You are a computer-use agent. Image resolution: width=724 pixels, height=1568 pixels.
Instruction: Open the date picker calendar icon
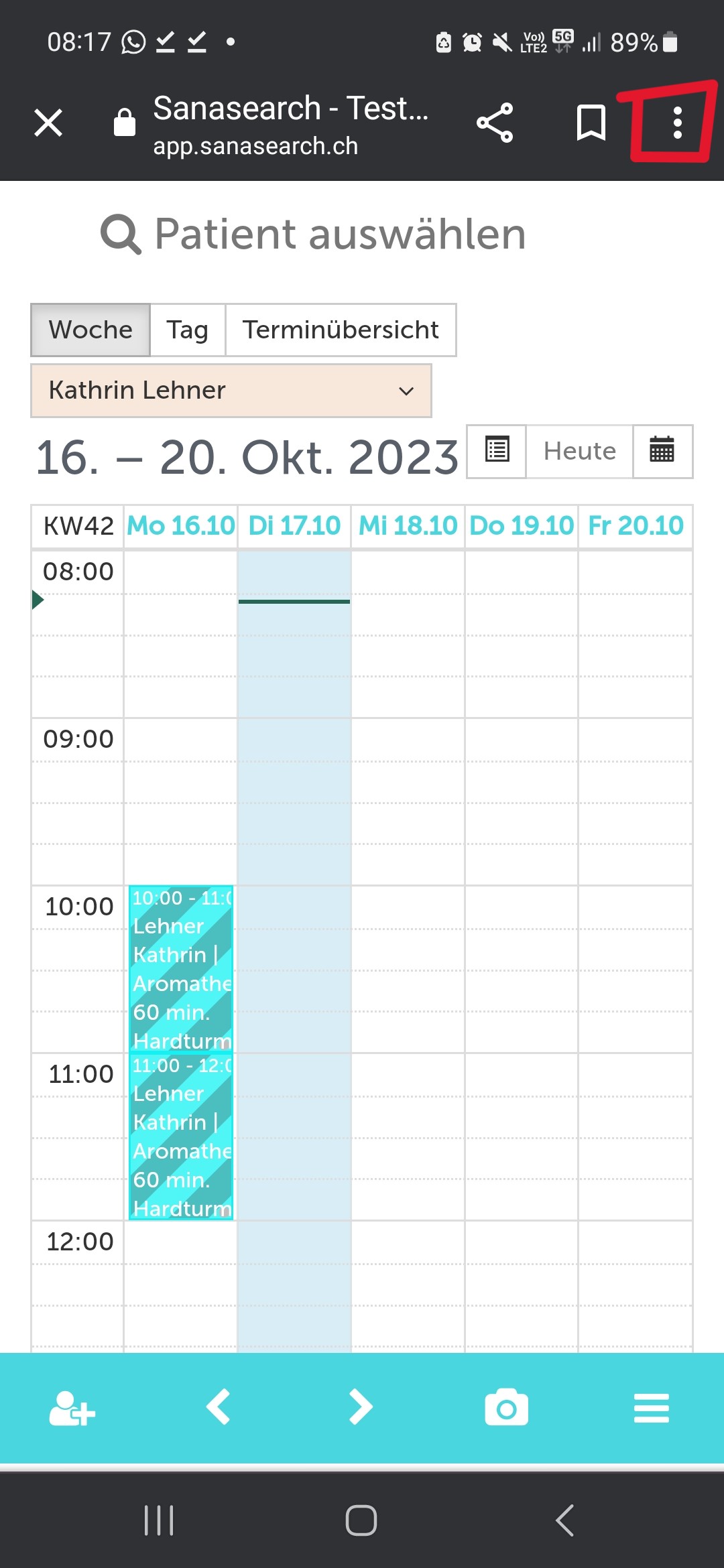662,452
